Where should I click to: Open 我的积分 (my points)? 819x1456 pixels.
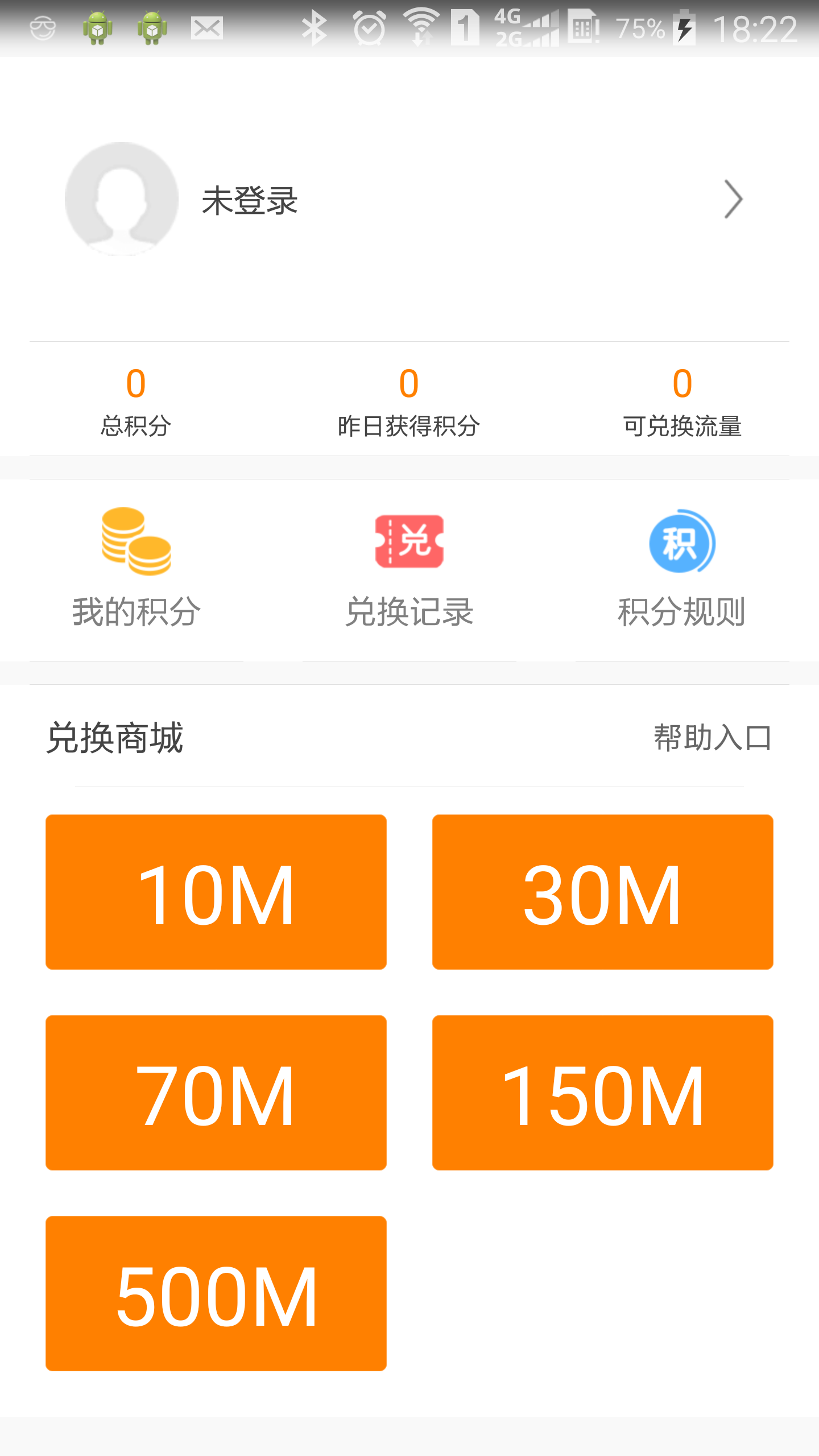pos(136,569)
